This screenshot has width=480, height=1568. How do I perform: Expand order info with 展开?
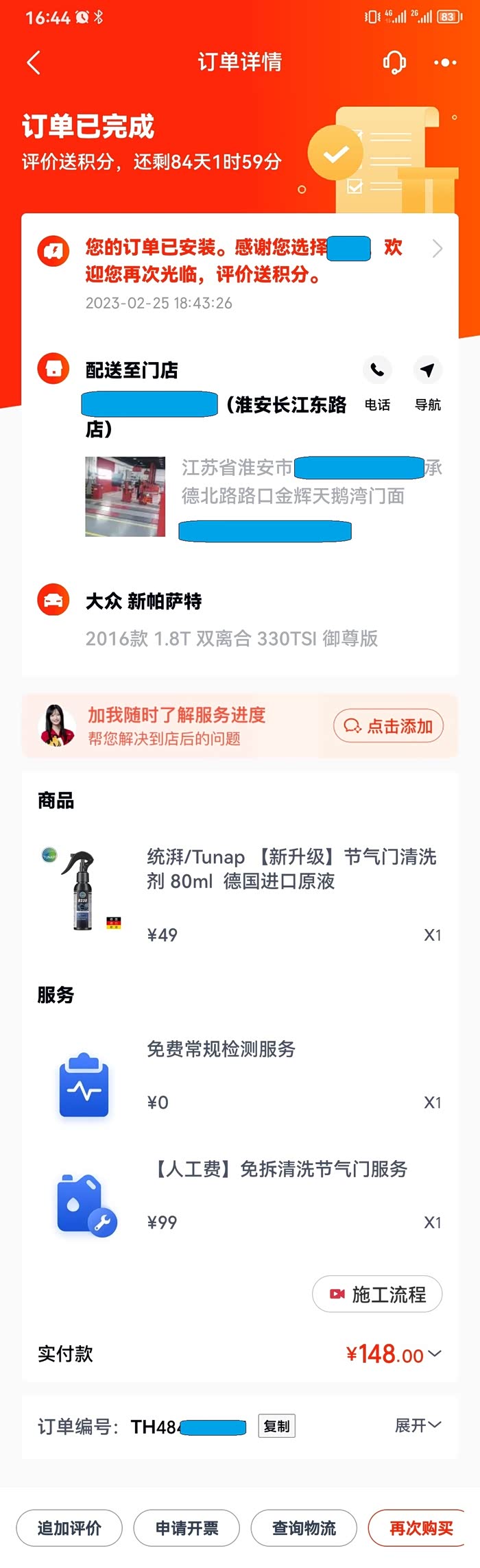pyautogui.click(x=418, y=1425)
